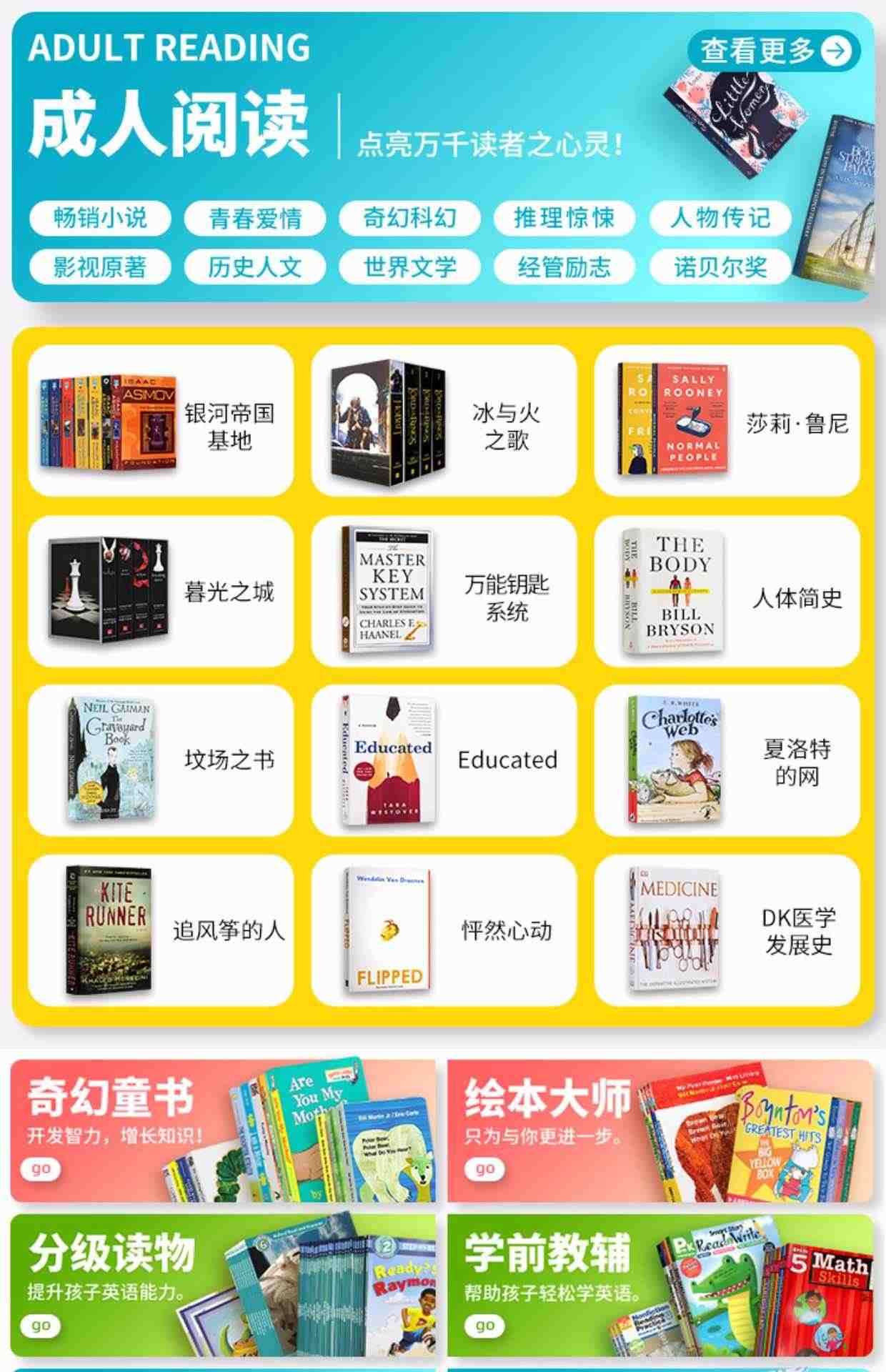Screen dimensions: 886x1372
Task: Open the 学前教辅 banner
Action: point(660,1285)
